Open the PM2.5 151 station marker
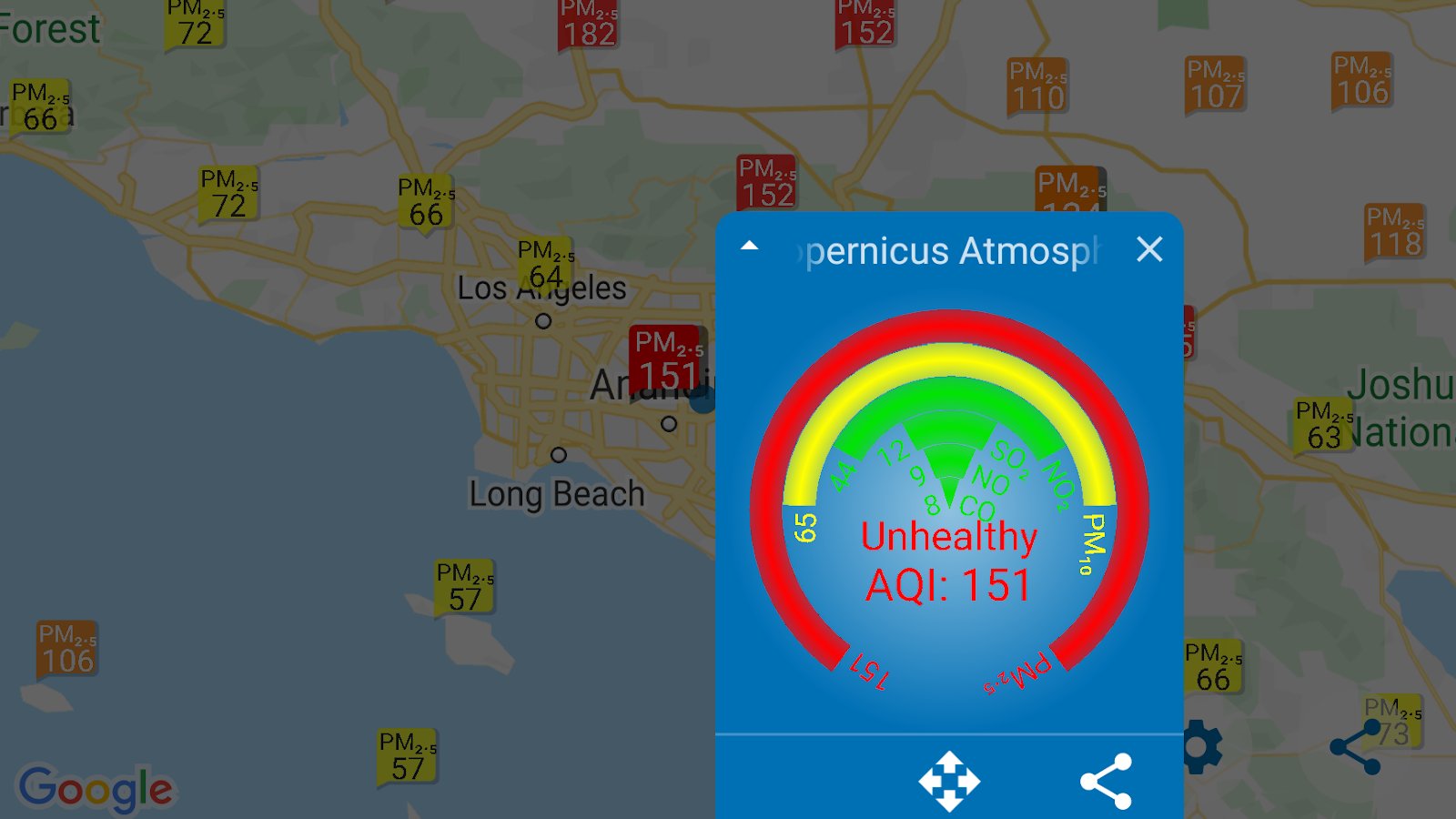Viewport: 1456px width, 819px height. pyautogui.click(x=668, y=359)
